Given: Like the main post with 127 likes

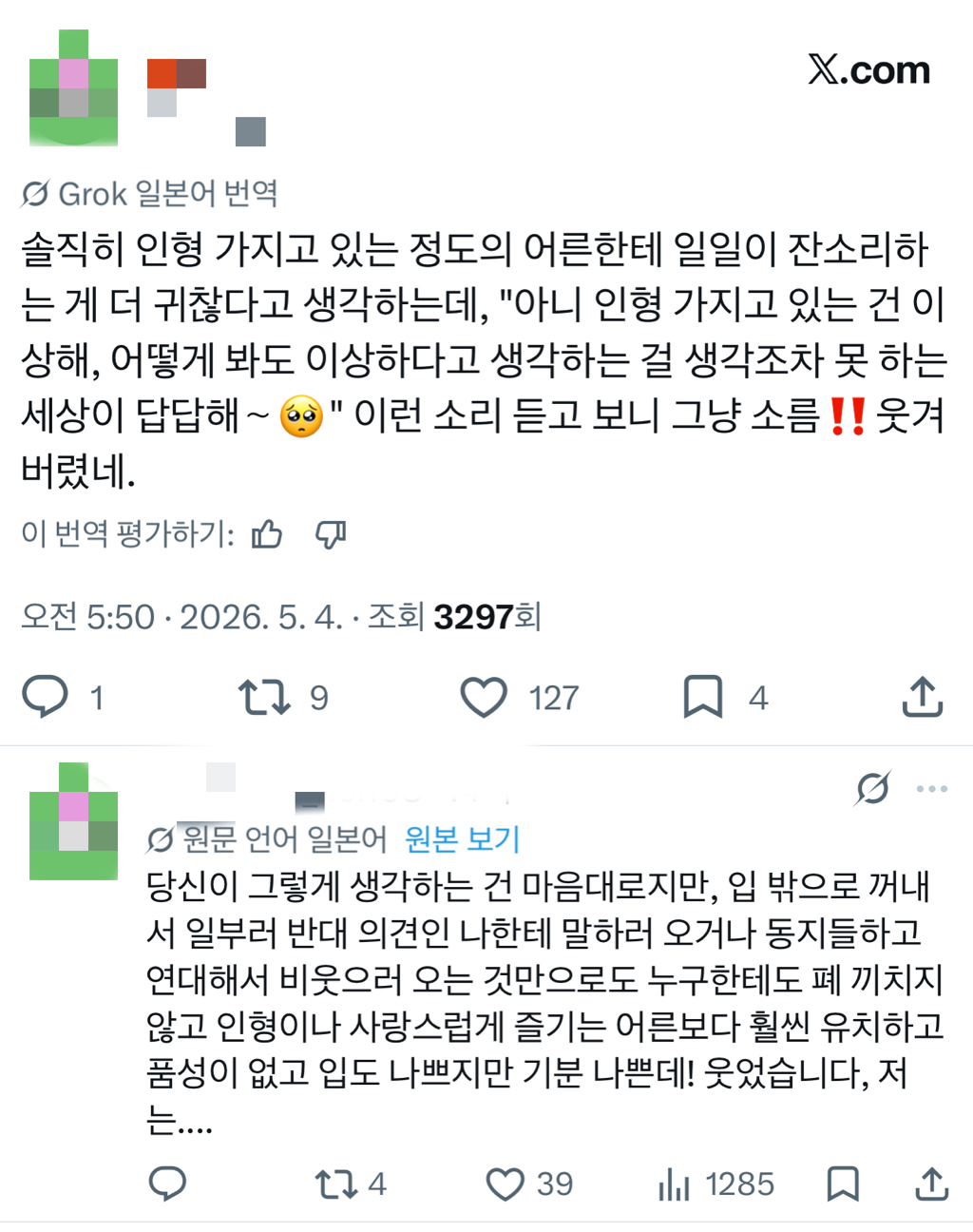Looking at the screenshot, I should pos(484,697).
